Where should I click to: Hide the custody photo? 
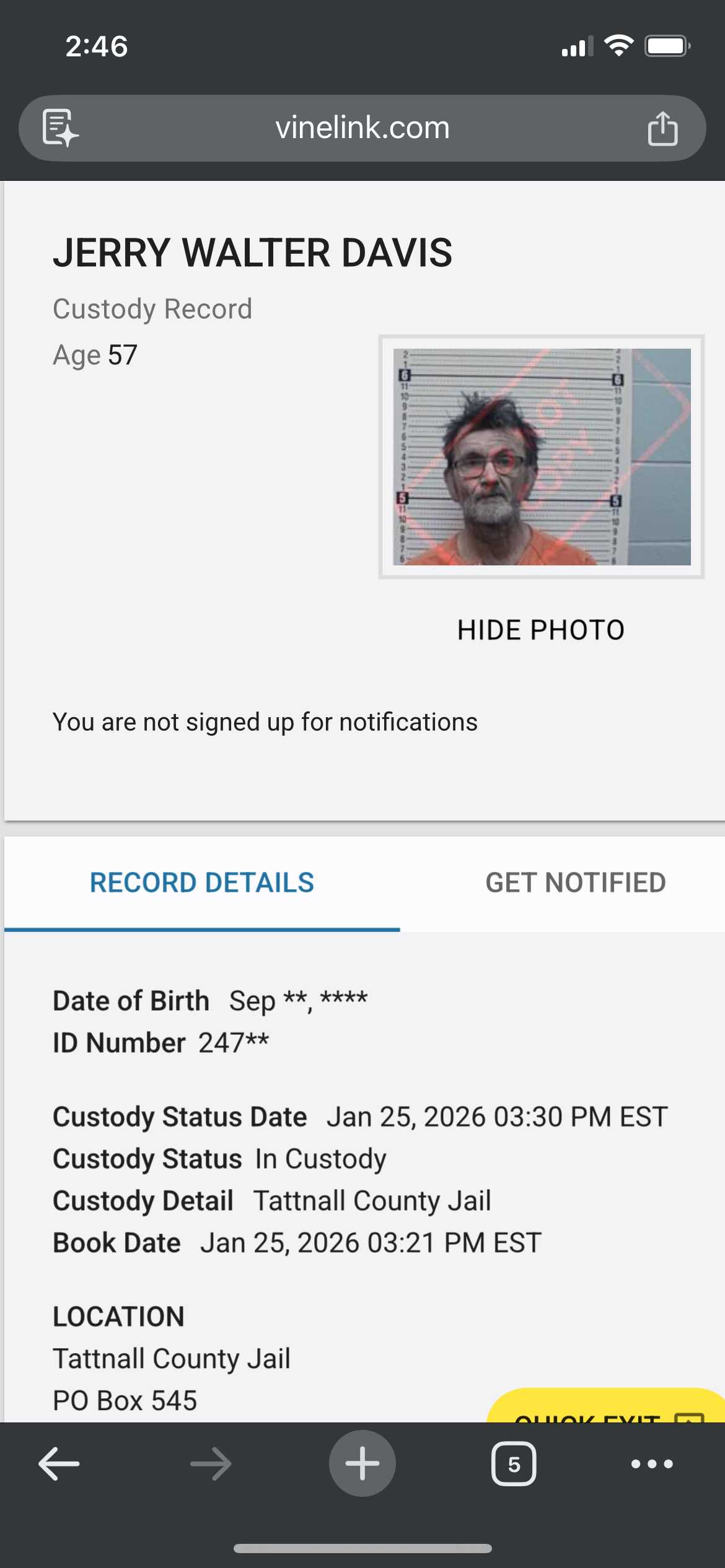pyautogui.click(x=540, y=630)
